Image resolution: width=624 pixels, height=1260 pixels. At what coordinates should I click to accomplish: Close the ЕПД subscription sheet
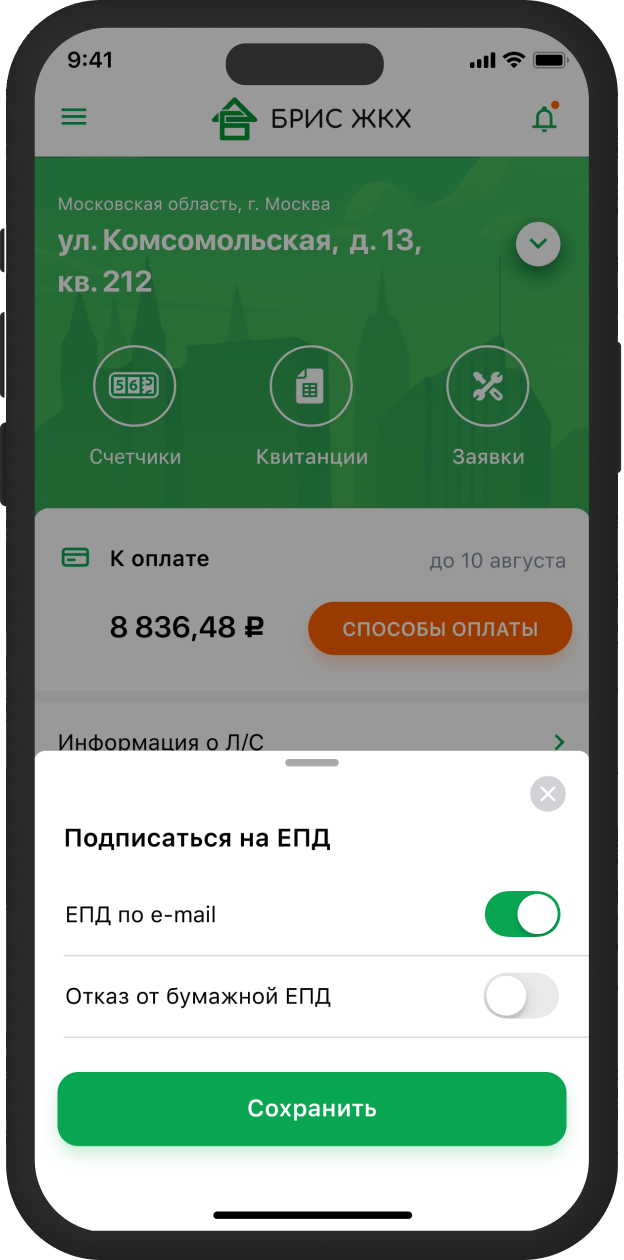click(547, 794)
